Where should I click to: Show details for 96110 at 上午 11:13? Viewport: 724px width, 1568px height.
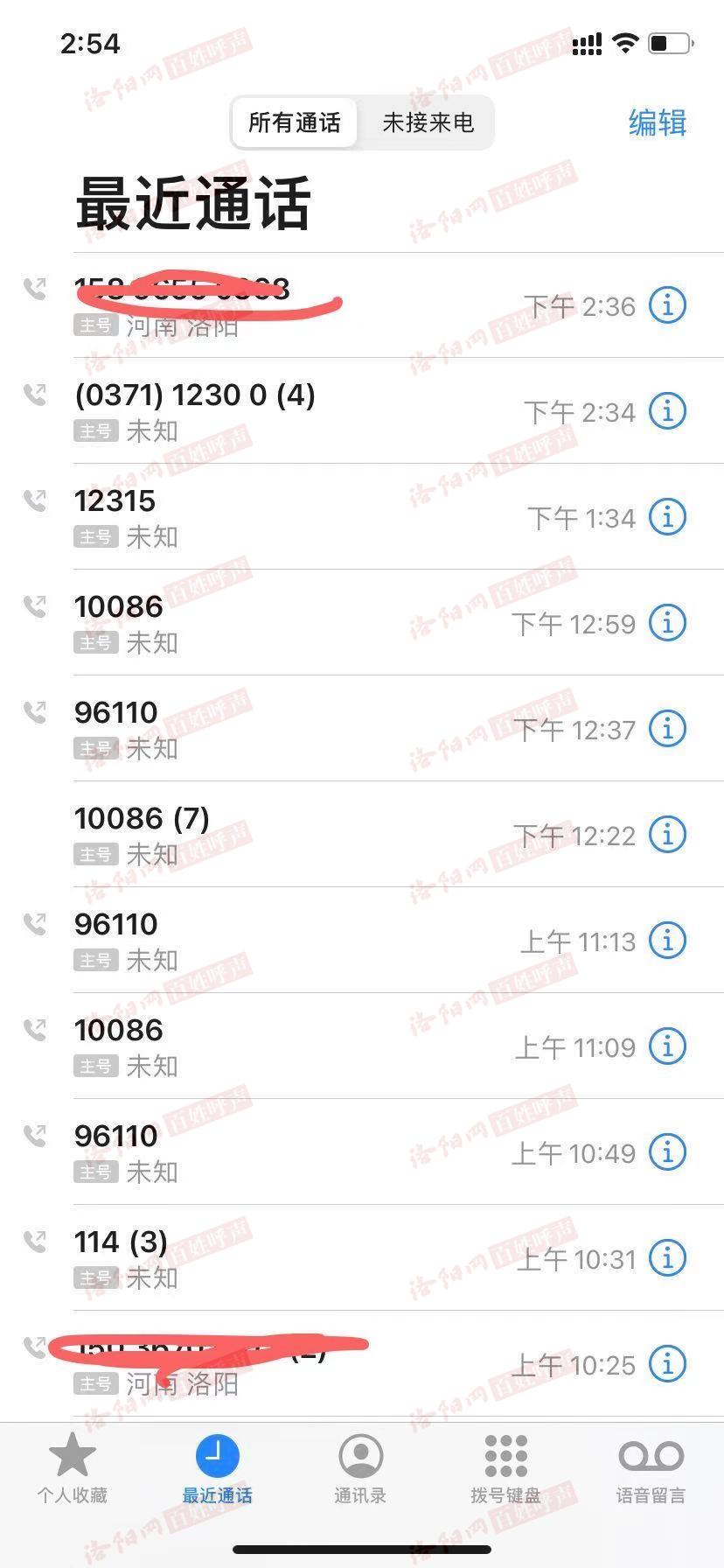667,940
